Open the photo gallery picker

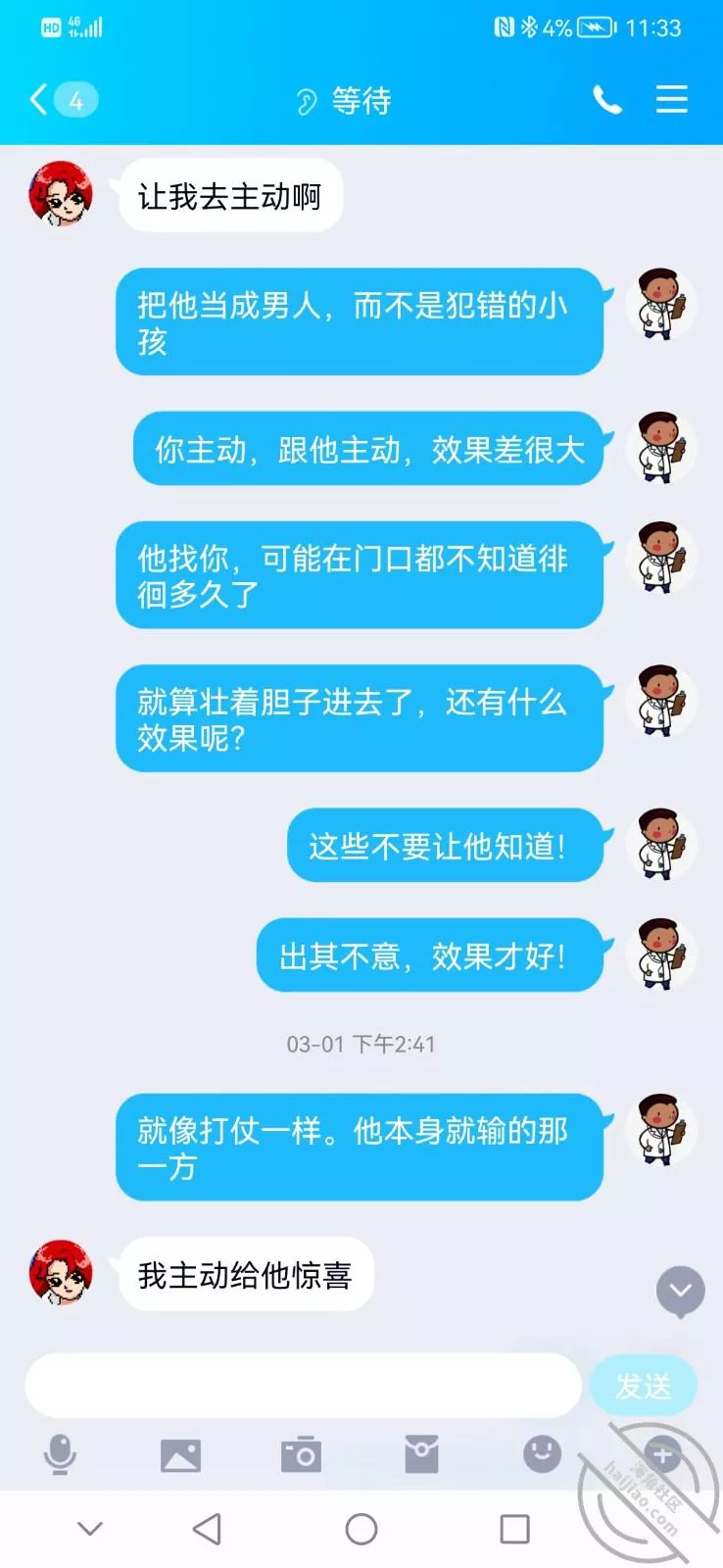click(180, 1455)
